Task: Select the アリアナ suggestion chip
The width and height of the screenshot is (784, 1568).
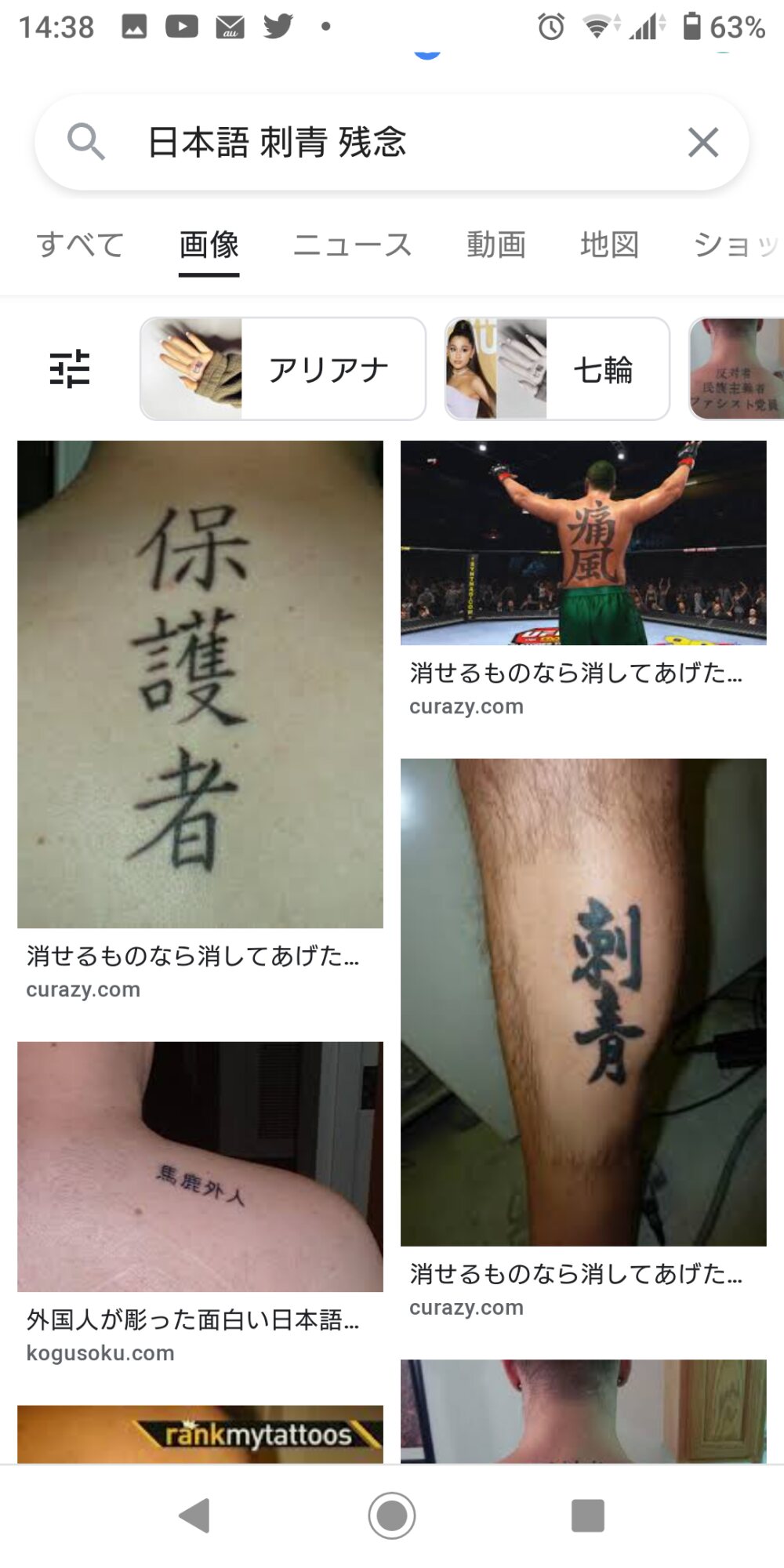Action: 283,368
